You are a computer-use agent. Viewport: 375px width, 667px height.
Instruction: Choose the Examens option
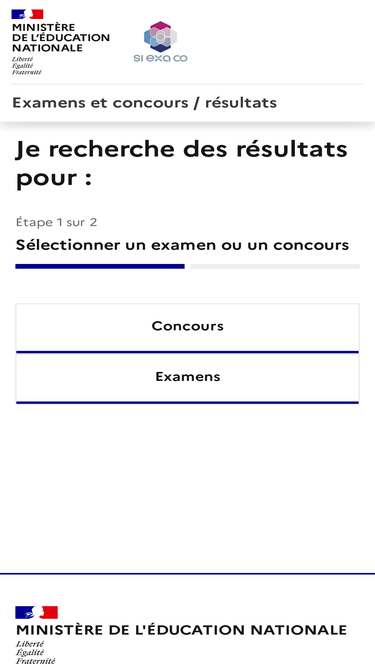click(x=188, y=378)
